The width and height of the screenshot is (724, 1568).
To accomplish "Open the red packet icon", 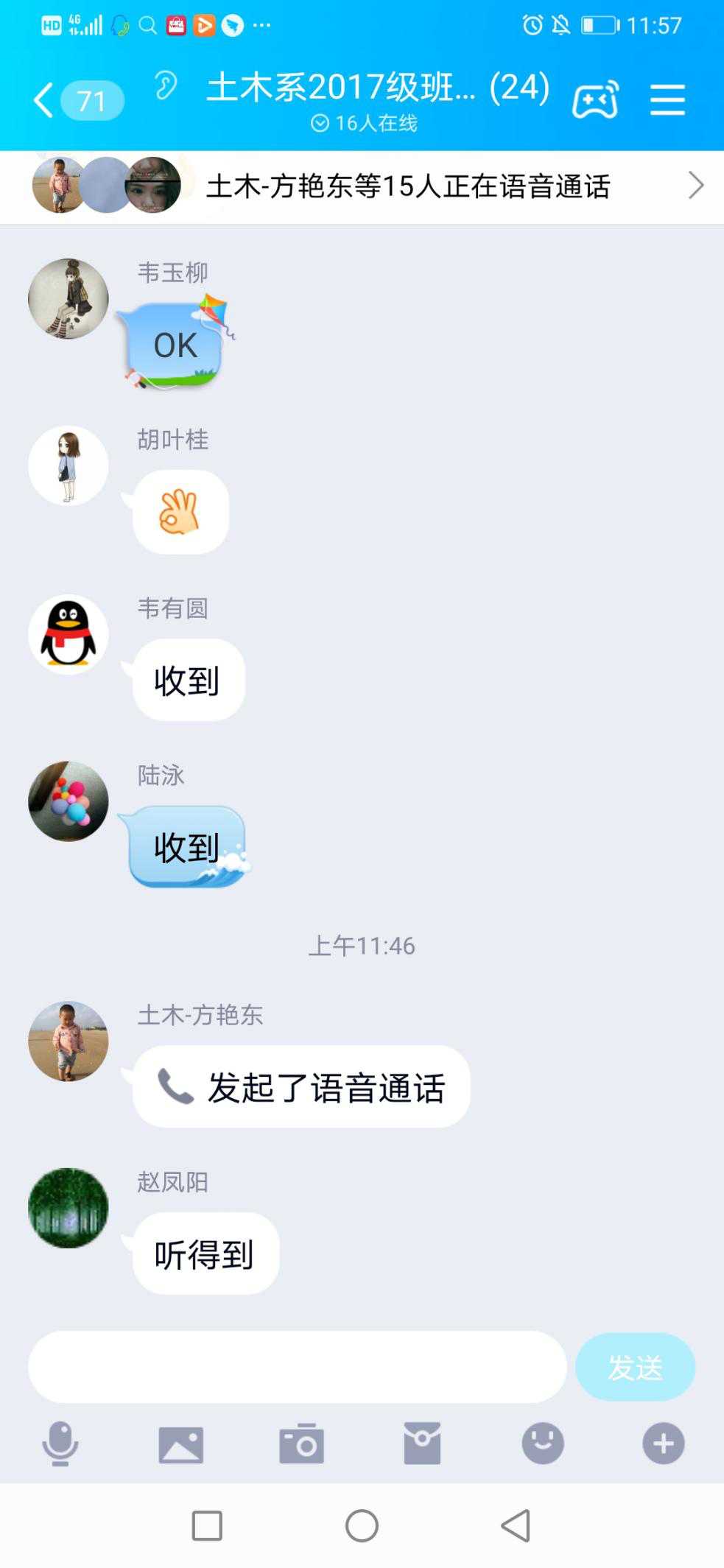I will point(422,1444).
